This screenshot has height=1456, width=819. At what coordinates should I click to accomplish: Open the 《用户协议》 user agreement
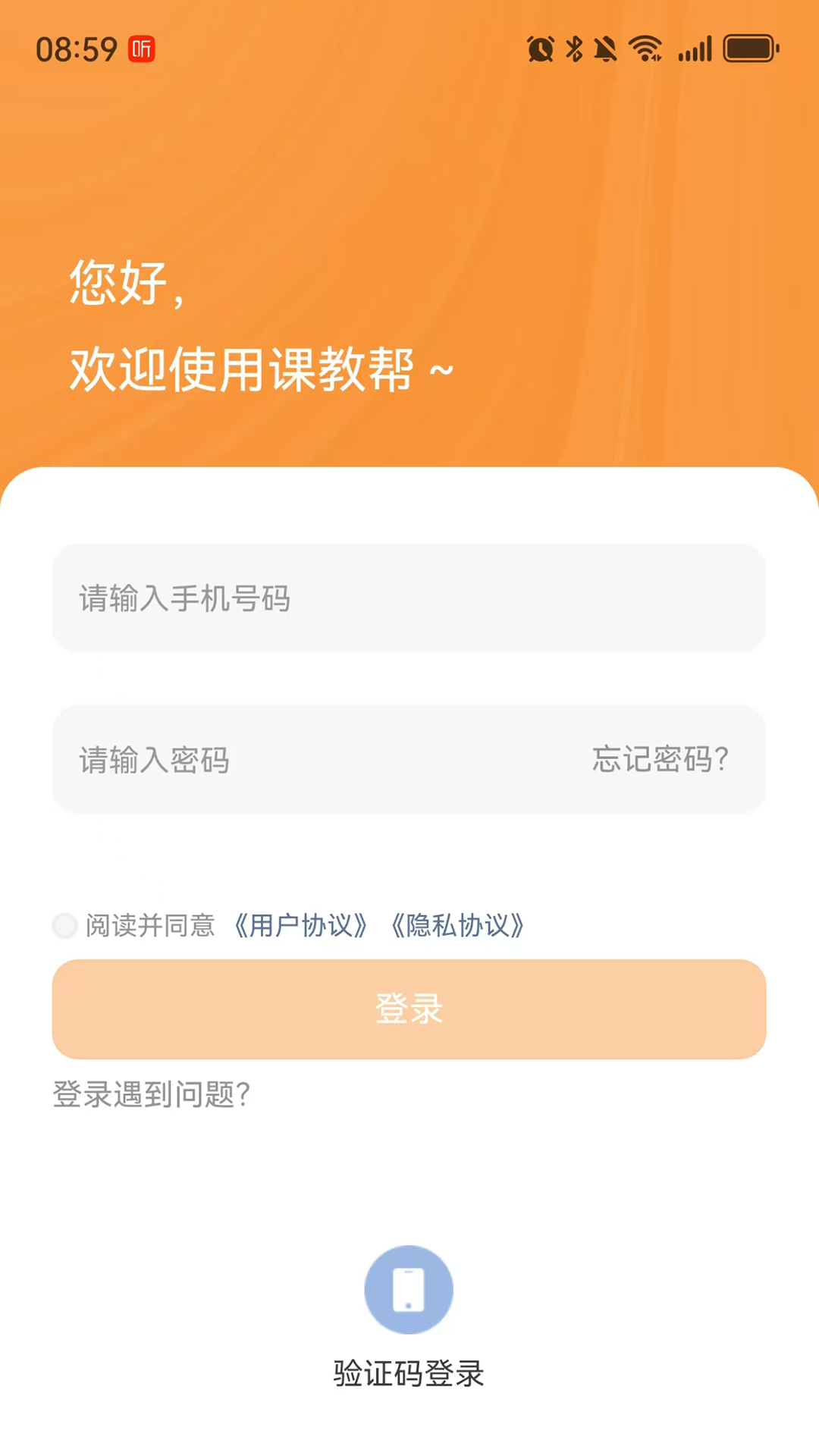point(301,926)
